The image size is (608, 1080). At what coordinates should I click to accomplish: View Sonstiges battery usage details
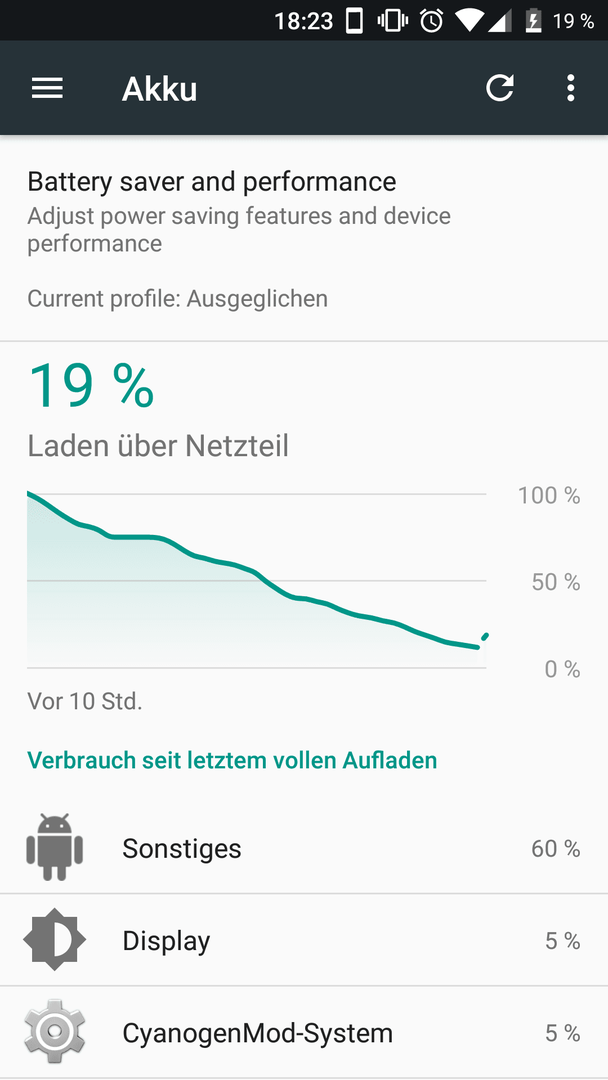(x=304, y=848)
